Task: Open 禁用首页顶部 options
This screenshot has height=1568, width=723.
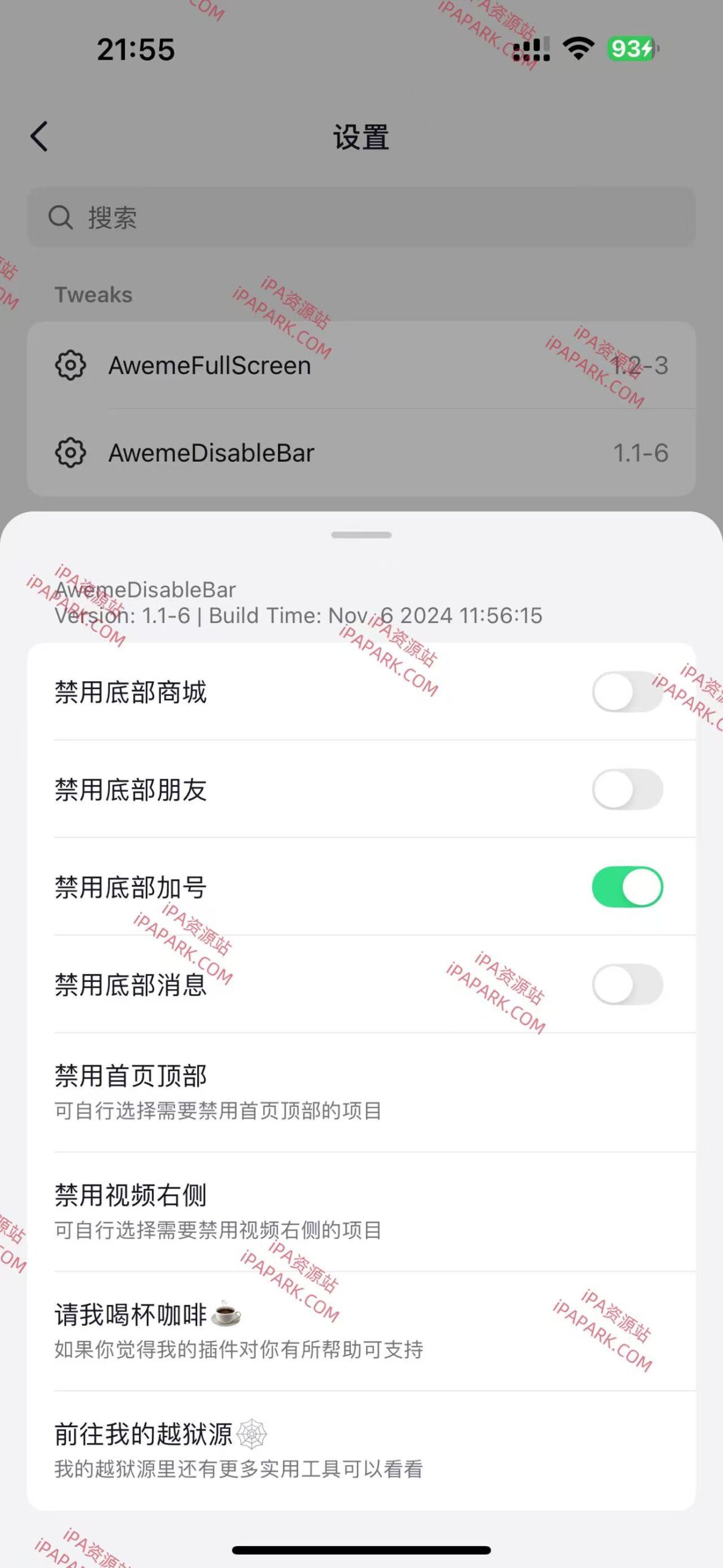Action: (x=361, y=1092)
